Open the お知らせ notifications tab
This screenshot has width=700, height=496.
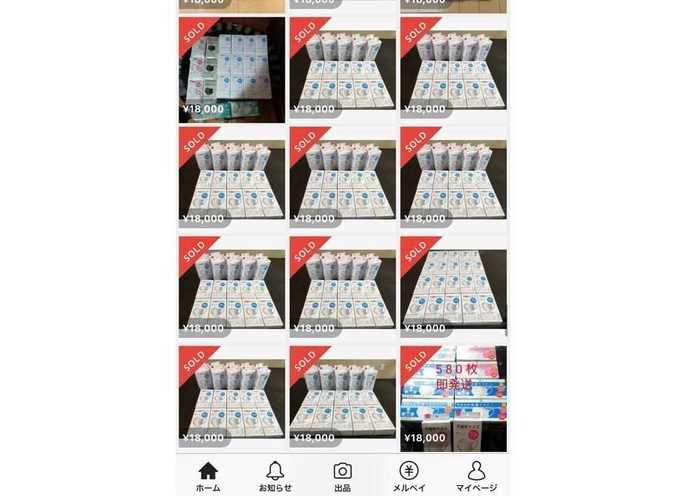coord(275,476)
